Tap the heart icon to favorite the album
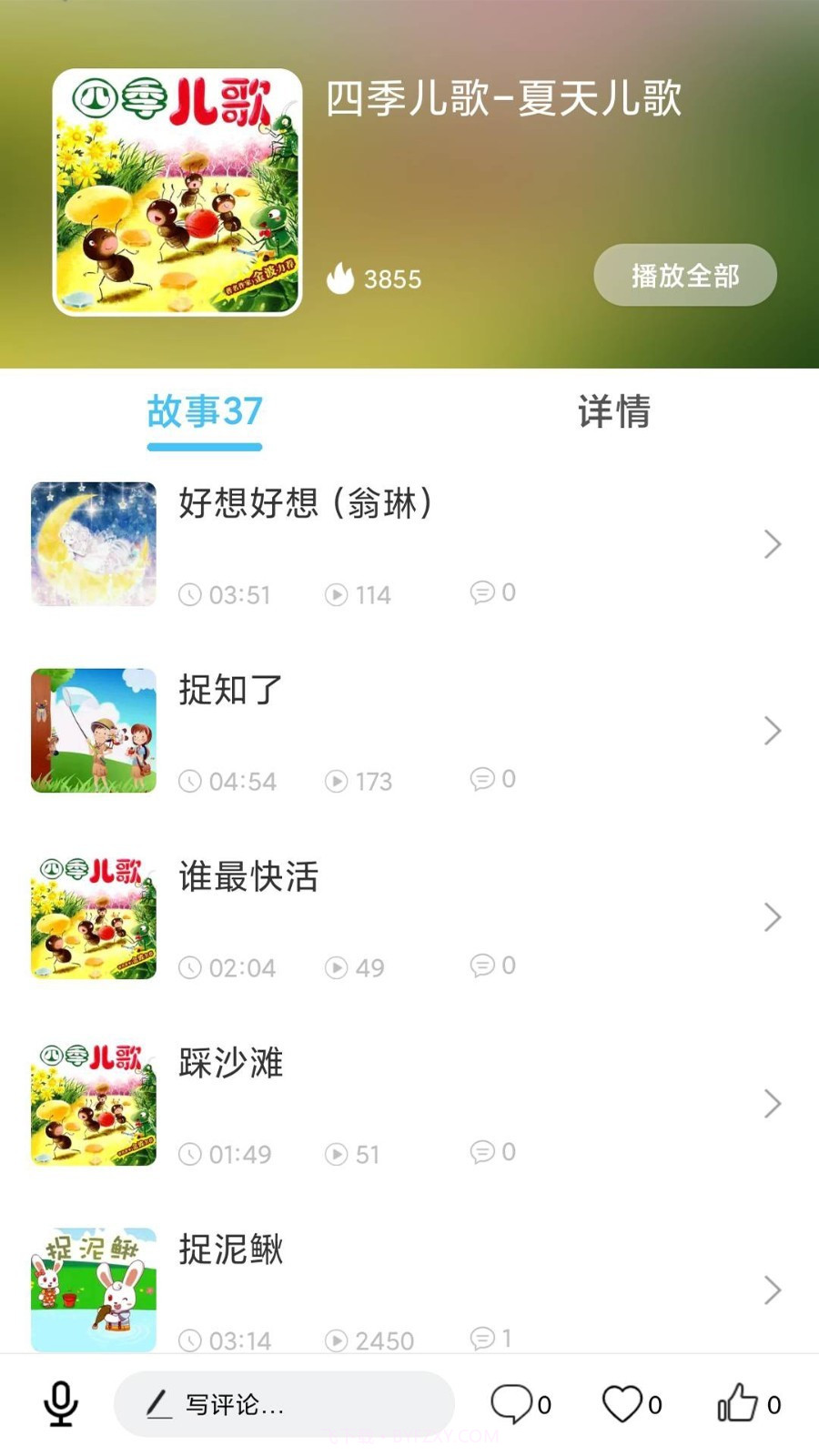The height and width of the screenshot is (1456, 819). click(x=624, y=1402)
